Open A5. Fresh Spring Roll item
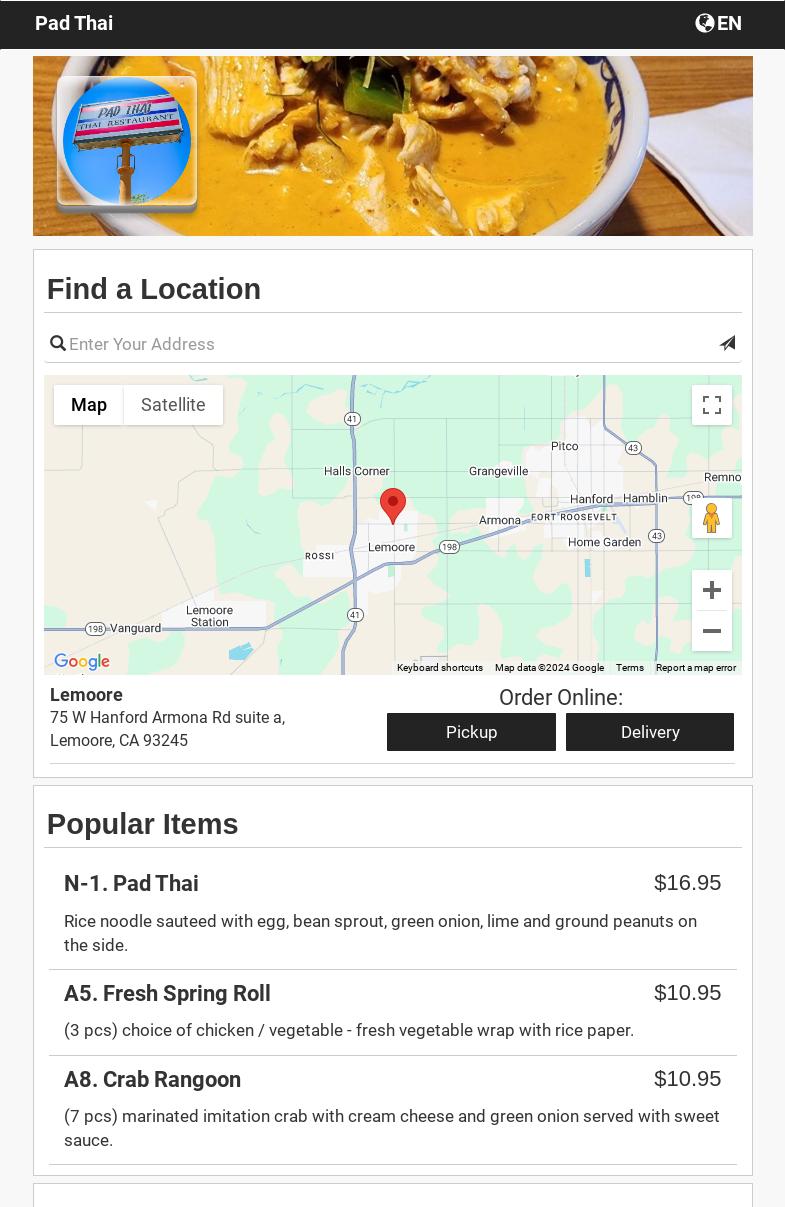Viewport: 785px width, 1207px height. coord(167,994)
